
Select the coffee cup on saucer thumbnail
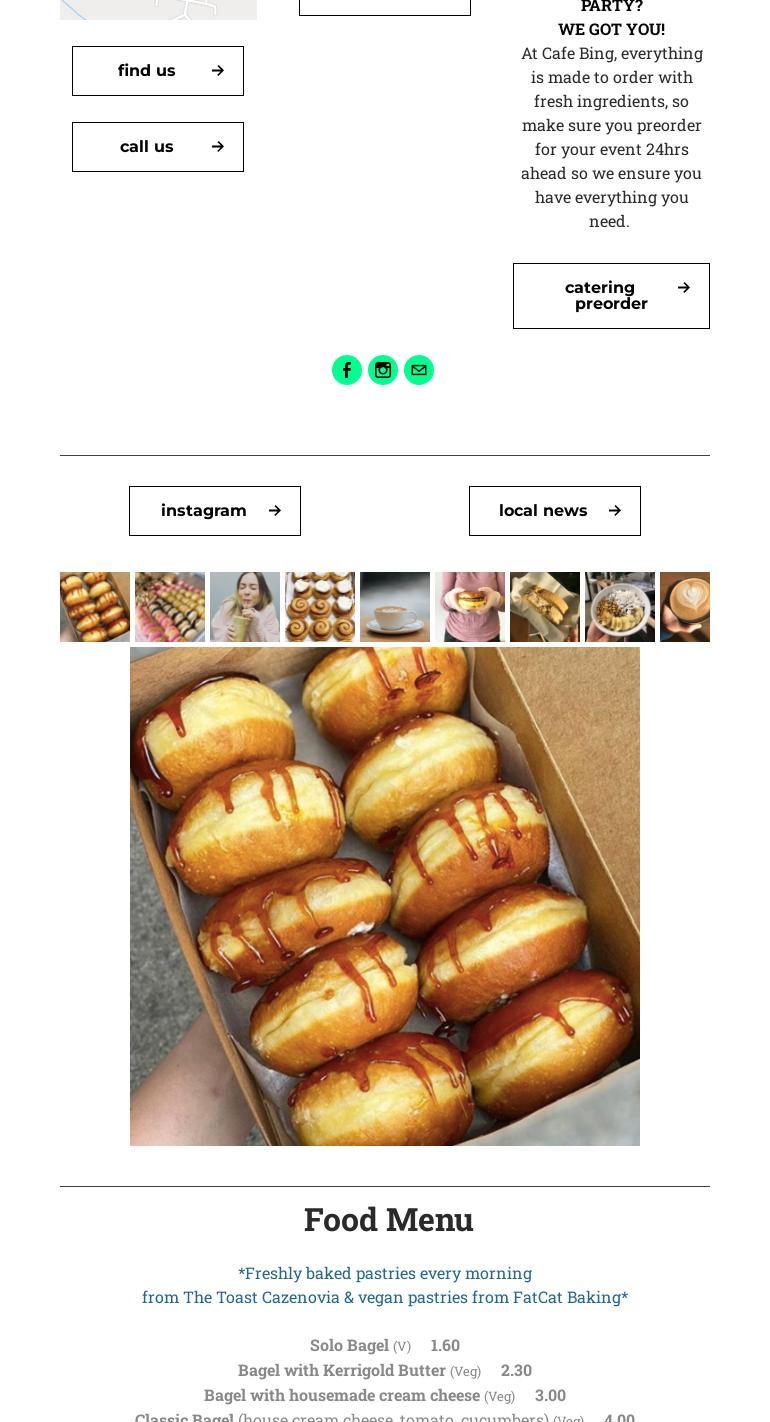coord(395,607)
